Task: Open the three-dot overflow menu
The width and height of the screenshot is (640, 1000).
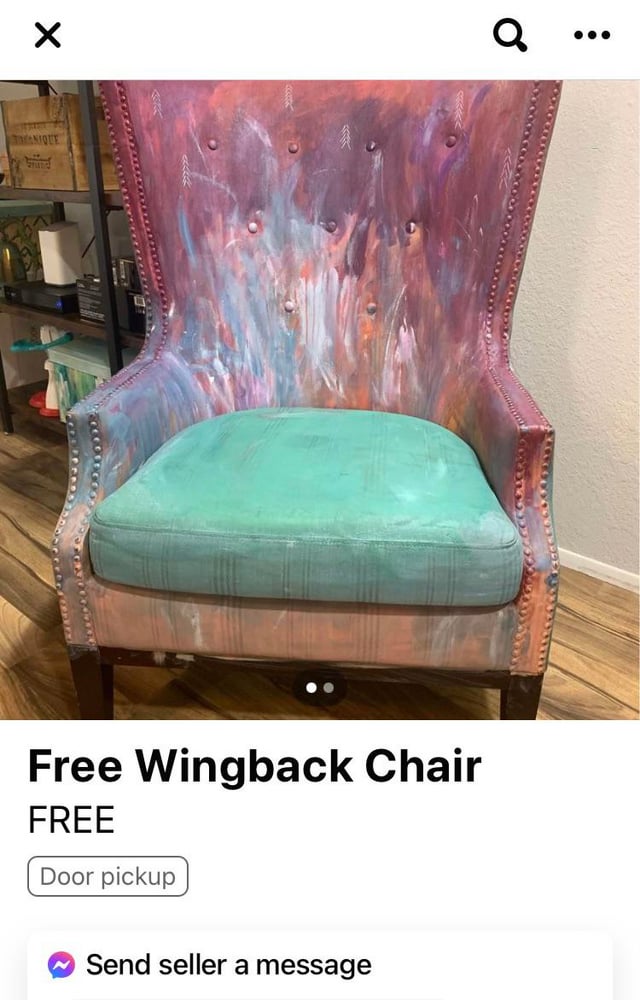Action: [x=591, y=36]
